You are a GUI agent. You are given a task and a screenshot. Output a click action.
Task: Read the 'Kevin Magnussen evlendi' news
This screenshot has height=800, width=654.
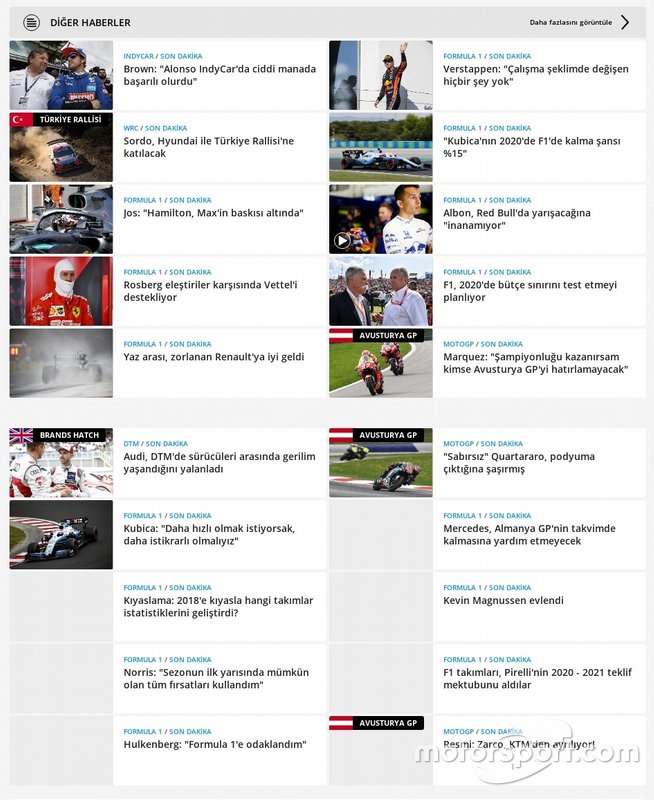pos(503,601)
